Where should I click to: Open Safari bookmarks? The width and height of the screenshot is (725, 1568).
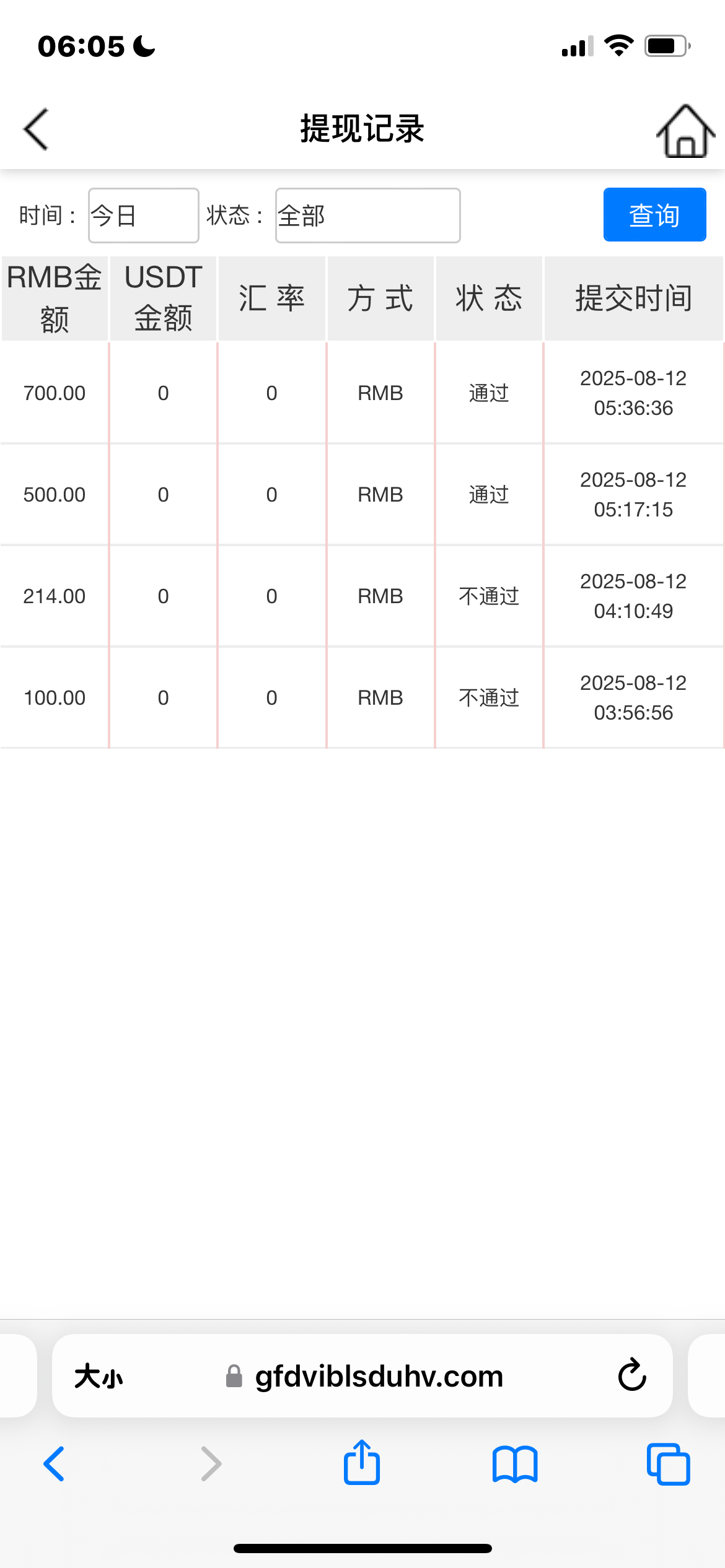(x=515, y=1464)
